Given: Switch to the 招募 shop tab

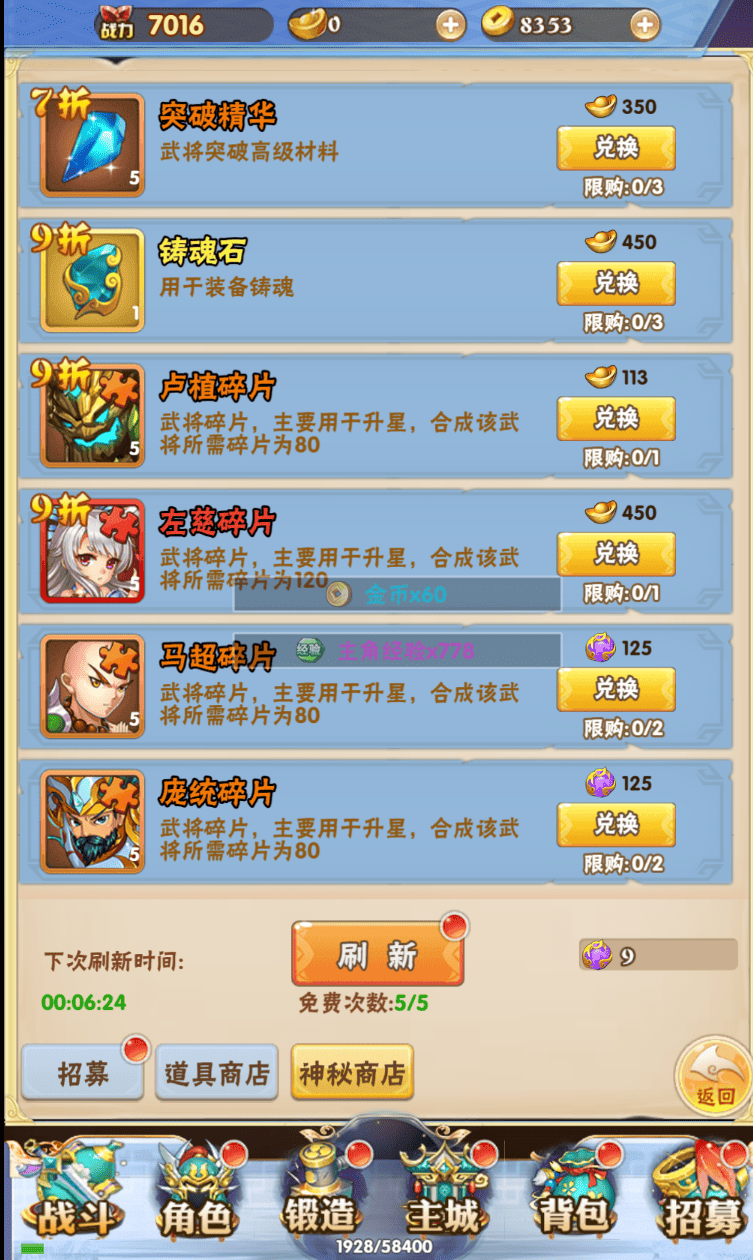Looking at the screenshot, I should click(84, 1073).
